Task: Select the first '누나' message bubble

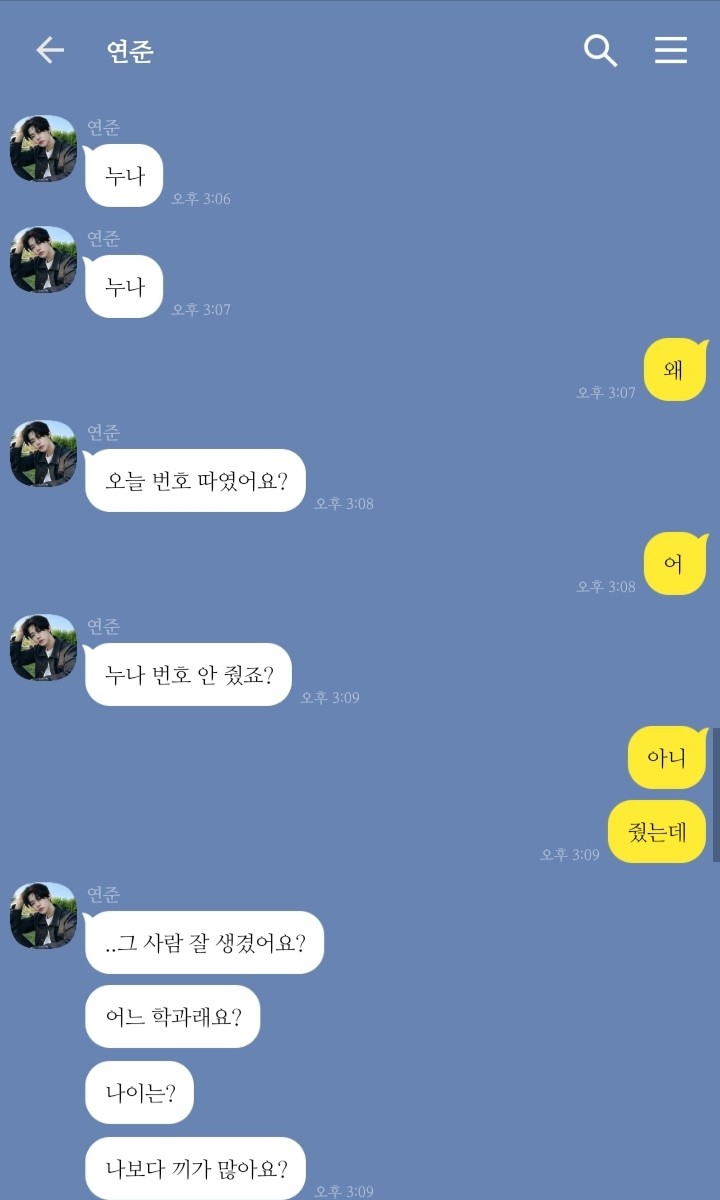Action: point(123,175)
